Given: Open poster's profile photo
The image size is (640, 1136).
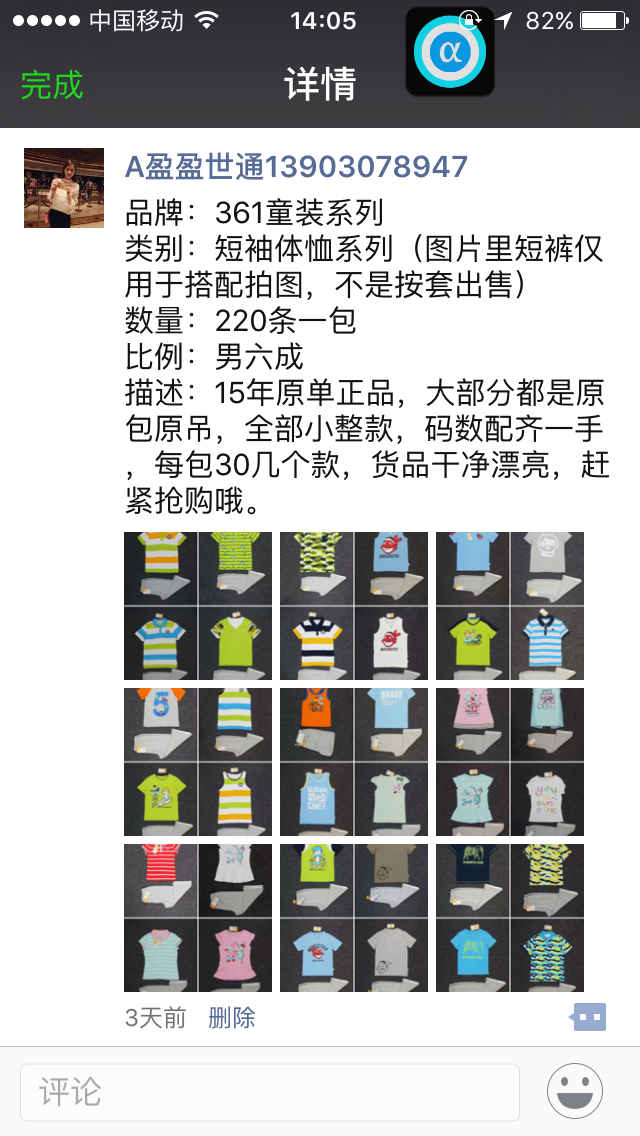Looking at the screenshot, I should click(x=64, y=188).
